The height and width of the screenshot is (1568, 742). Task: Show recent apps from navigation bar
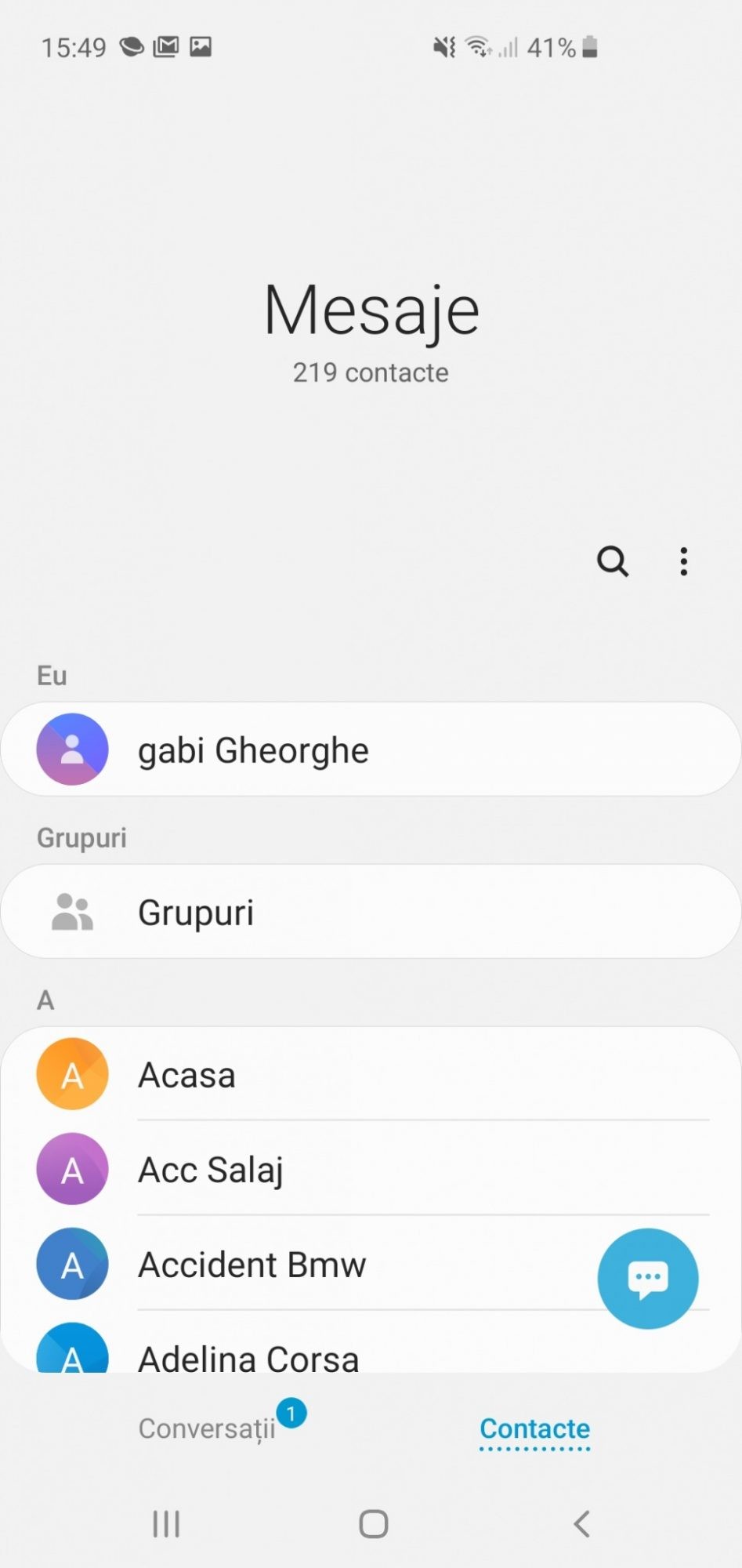(166, 1523)
